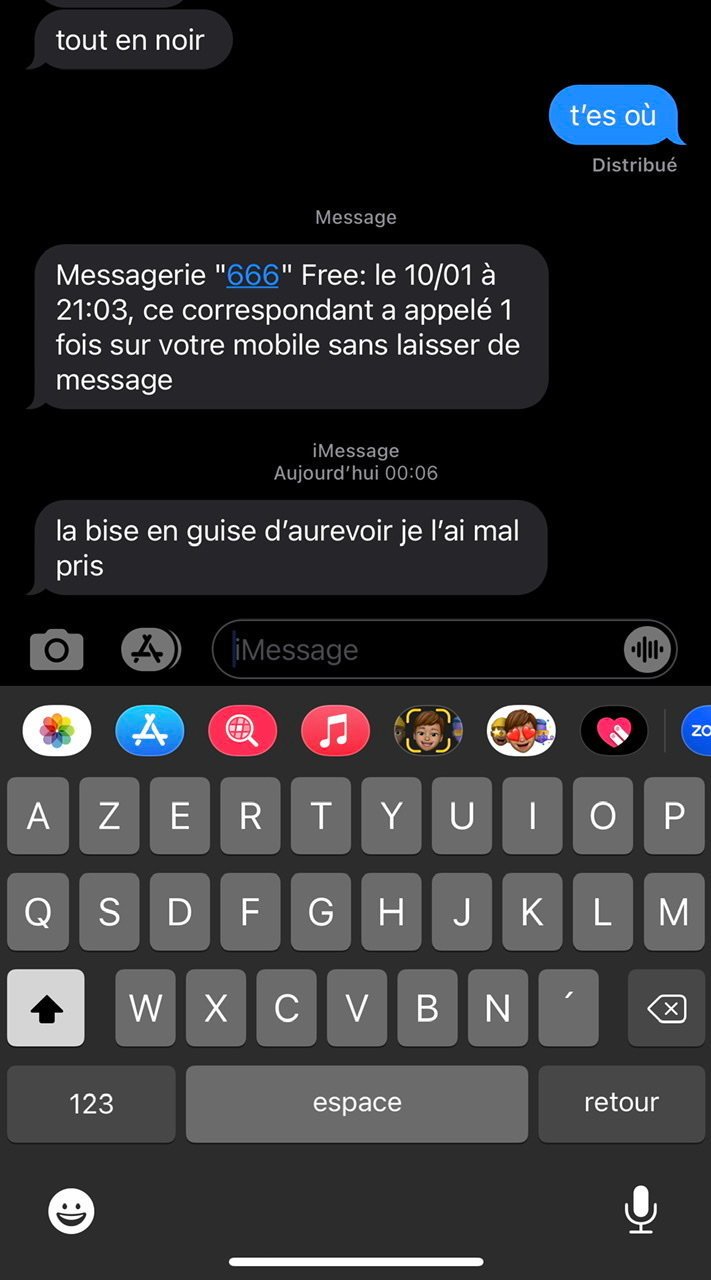Toggle the App Store apps drawer button
The width and height of the screenshot is (711, 1280).
(x=149, y=651)
